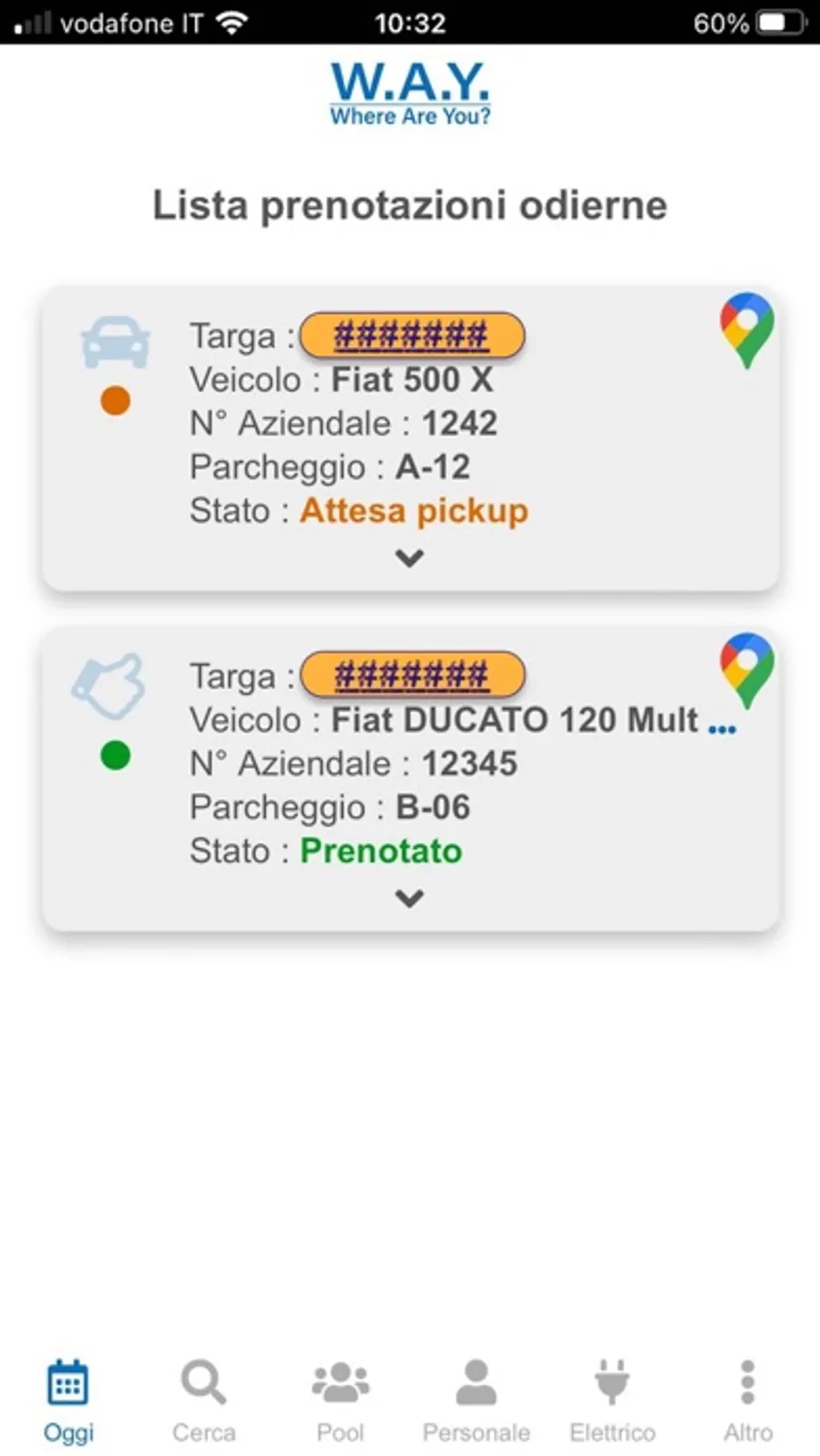Open the Pool tab
The image size is (820, 1456).
click(x=340, y=1401)
